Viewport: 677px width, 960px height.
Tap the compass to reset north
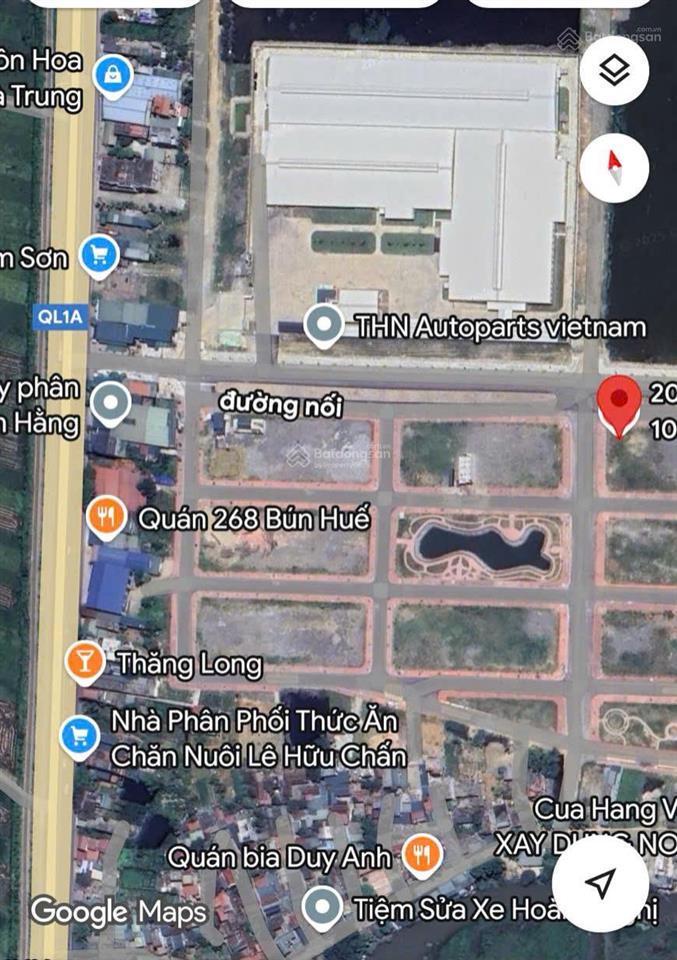click(614, 168)
